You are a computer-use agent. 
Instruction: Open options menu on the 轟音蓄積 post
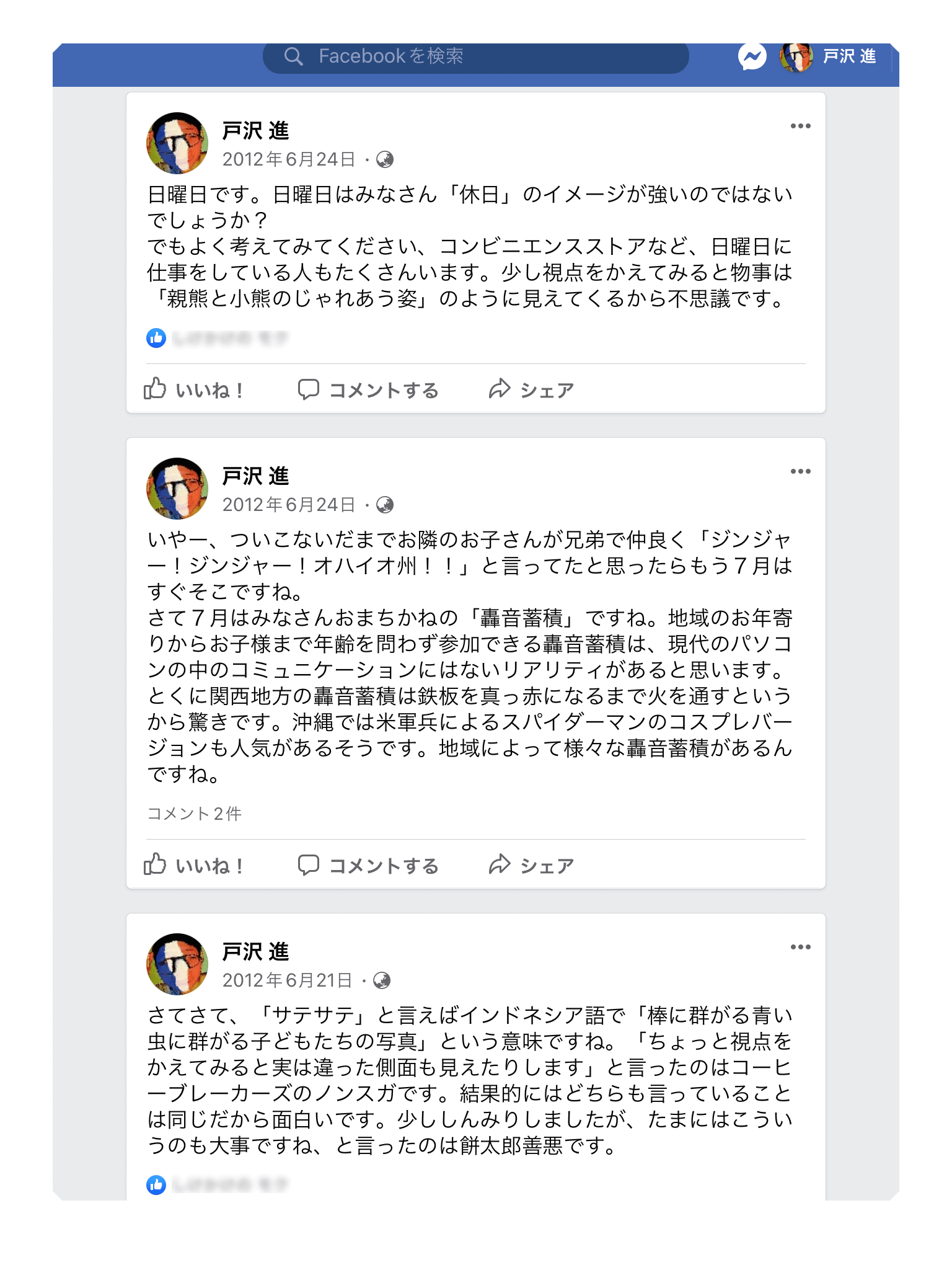tap(800, 472)
